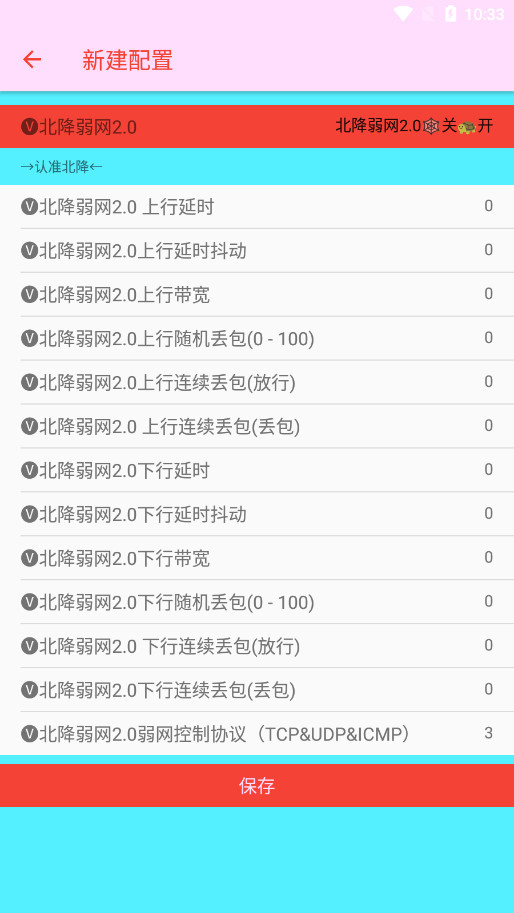This screenshot has width=514, height=913.
Task: Open 下行延时抖动 setting
Action: click(x=257, y=514)
